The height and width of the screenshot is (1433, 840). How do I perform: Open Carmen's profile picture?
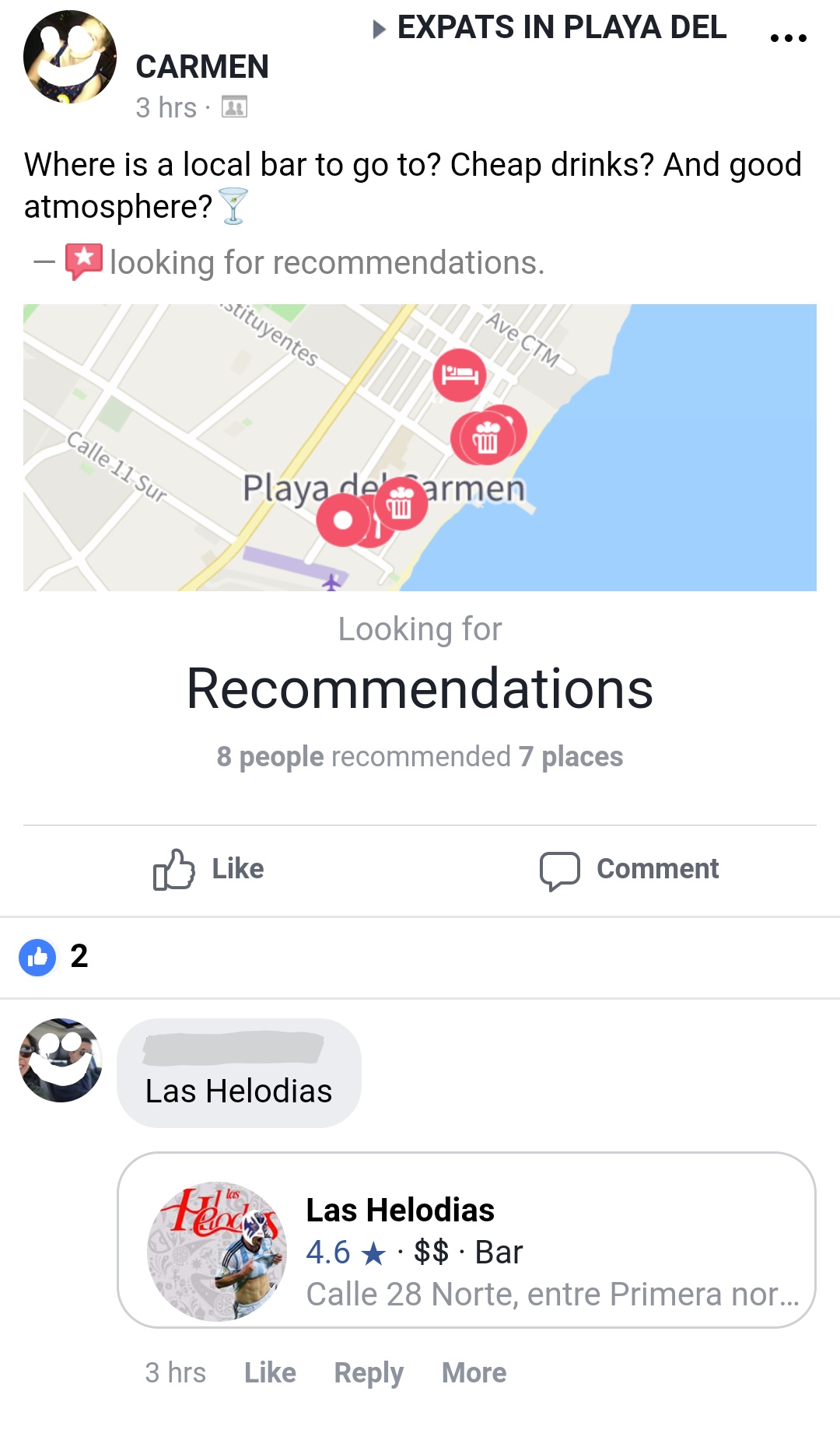pos(70,57)
